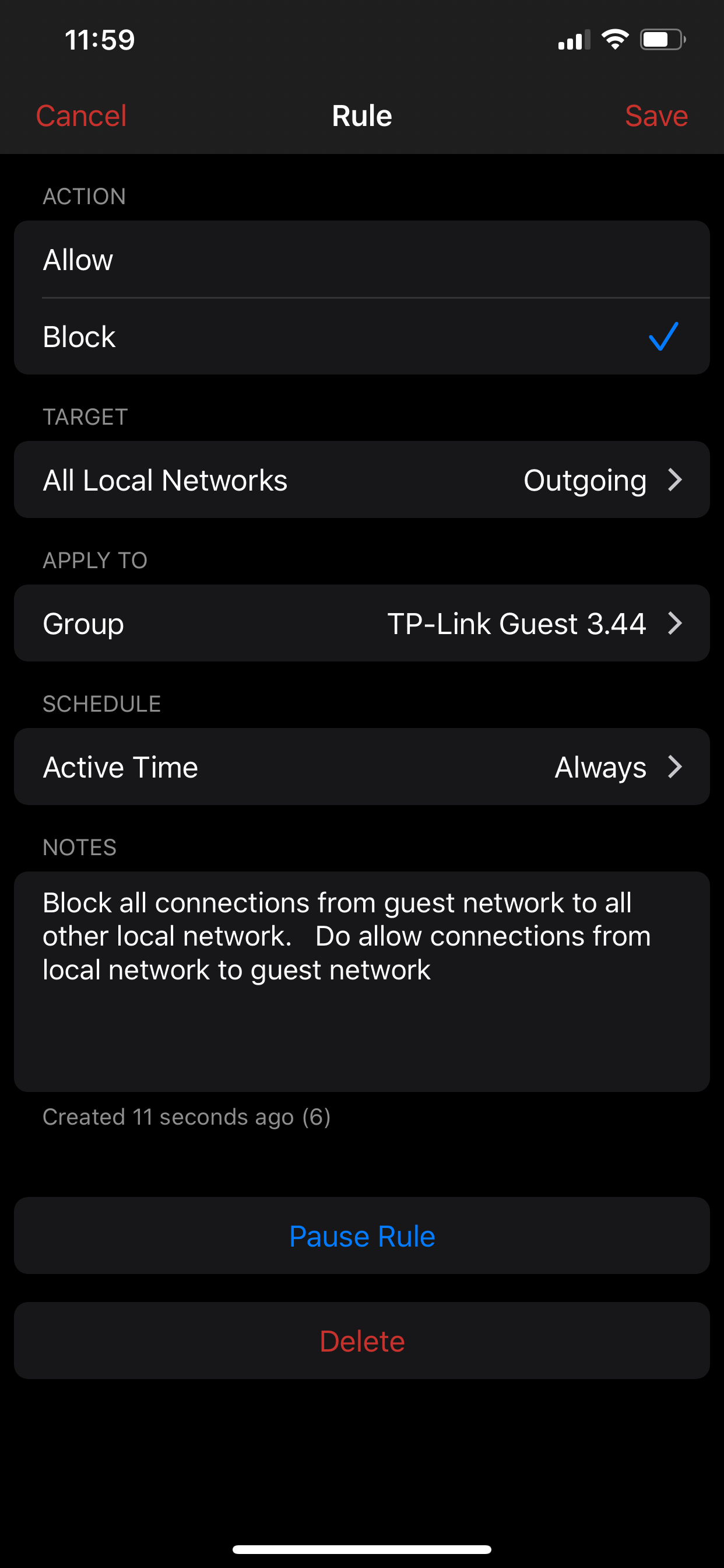Delete this rule

point(362,1340)
